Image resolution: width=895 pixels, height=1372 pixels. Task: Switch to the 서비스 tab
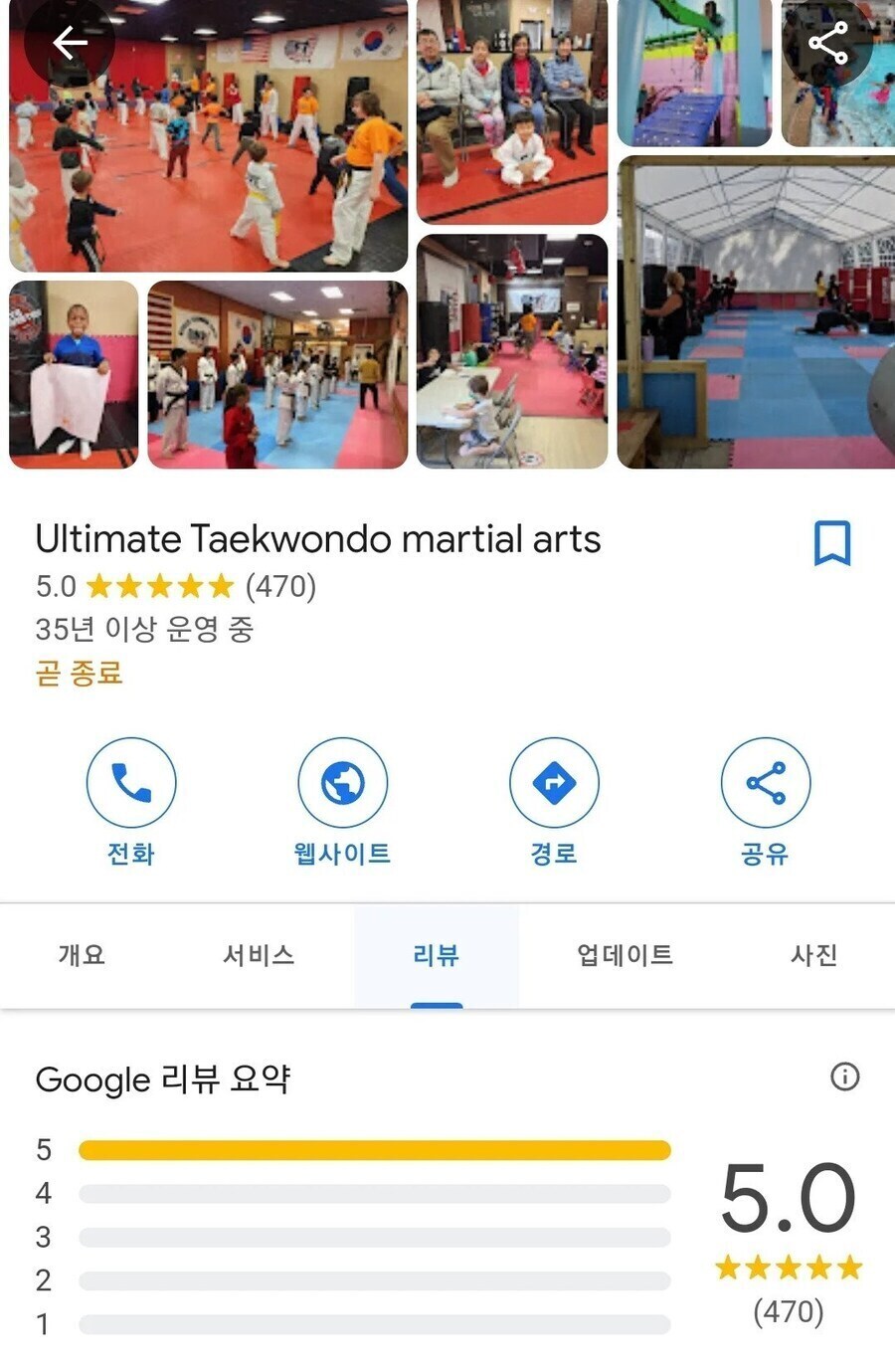tap(259, 955)
